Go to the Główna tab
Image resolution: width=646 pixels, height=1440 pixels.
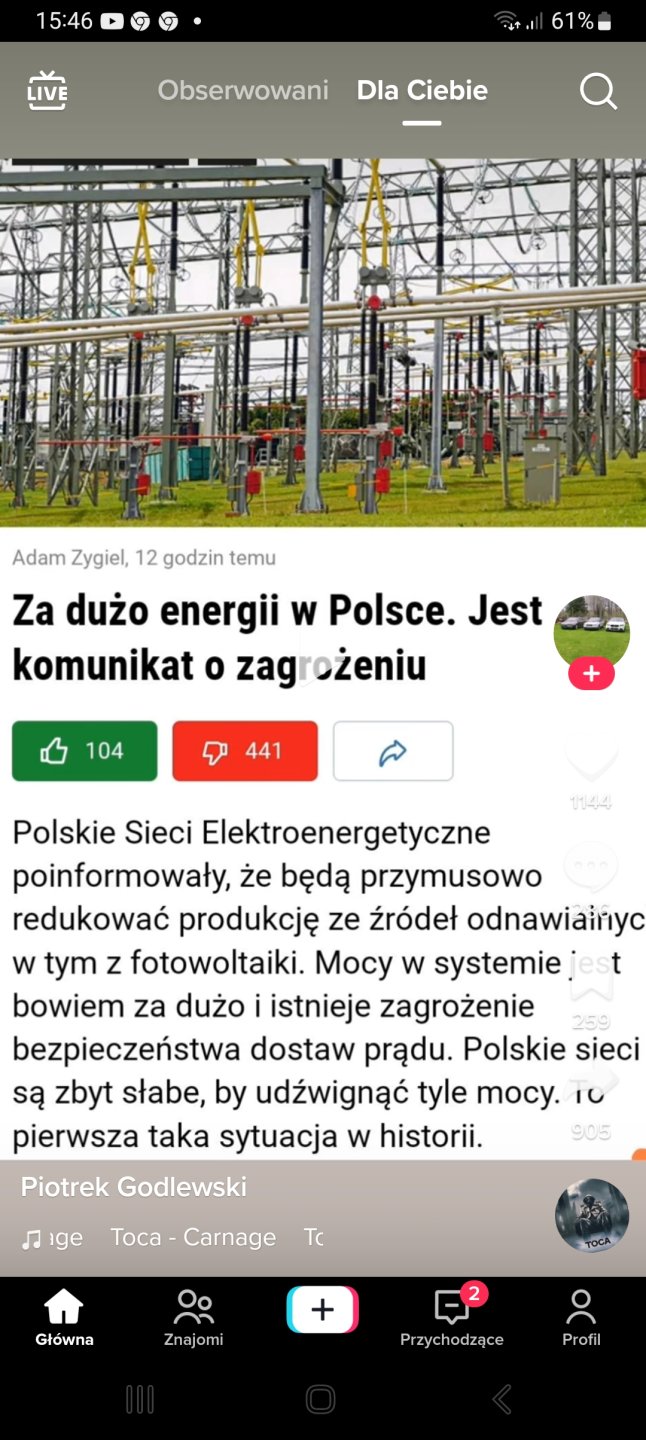point(64,1317)
